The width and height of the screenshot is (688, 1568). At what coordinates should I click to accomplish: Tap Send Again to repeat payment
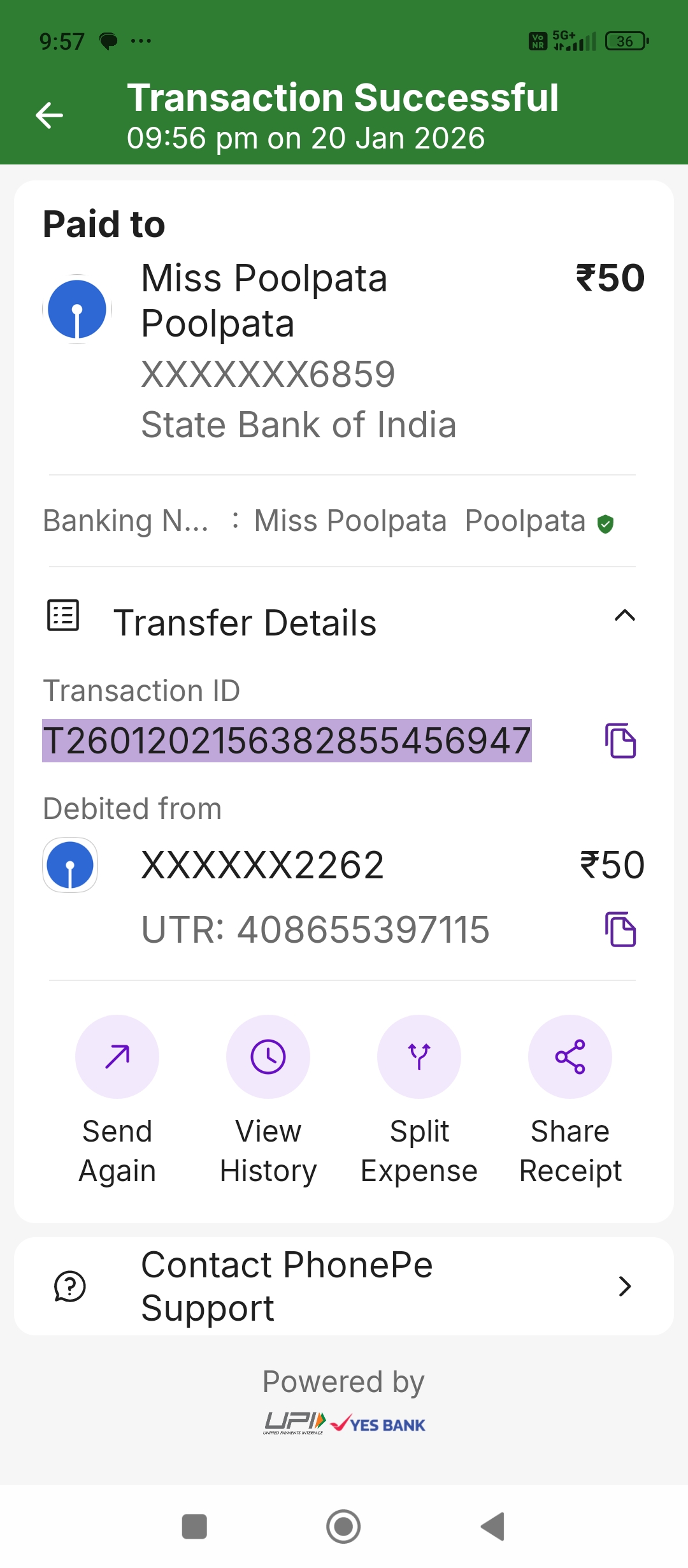coord(117,1057)
